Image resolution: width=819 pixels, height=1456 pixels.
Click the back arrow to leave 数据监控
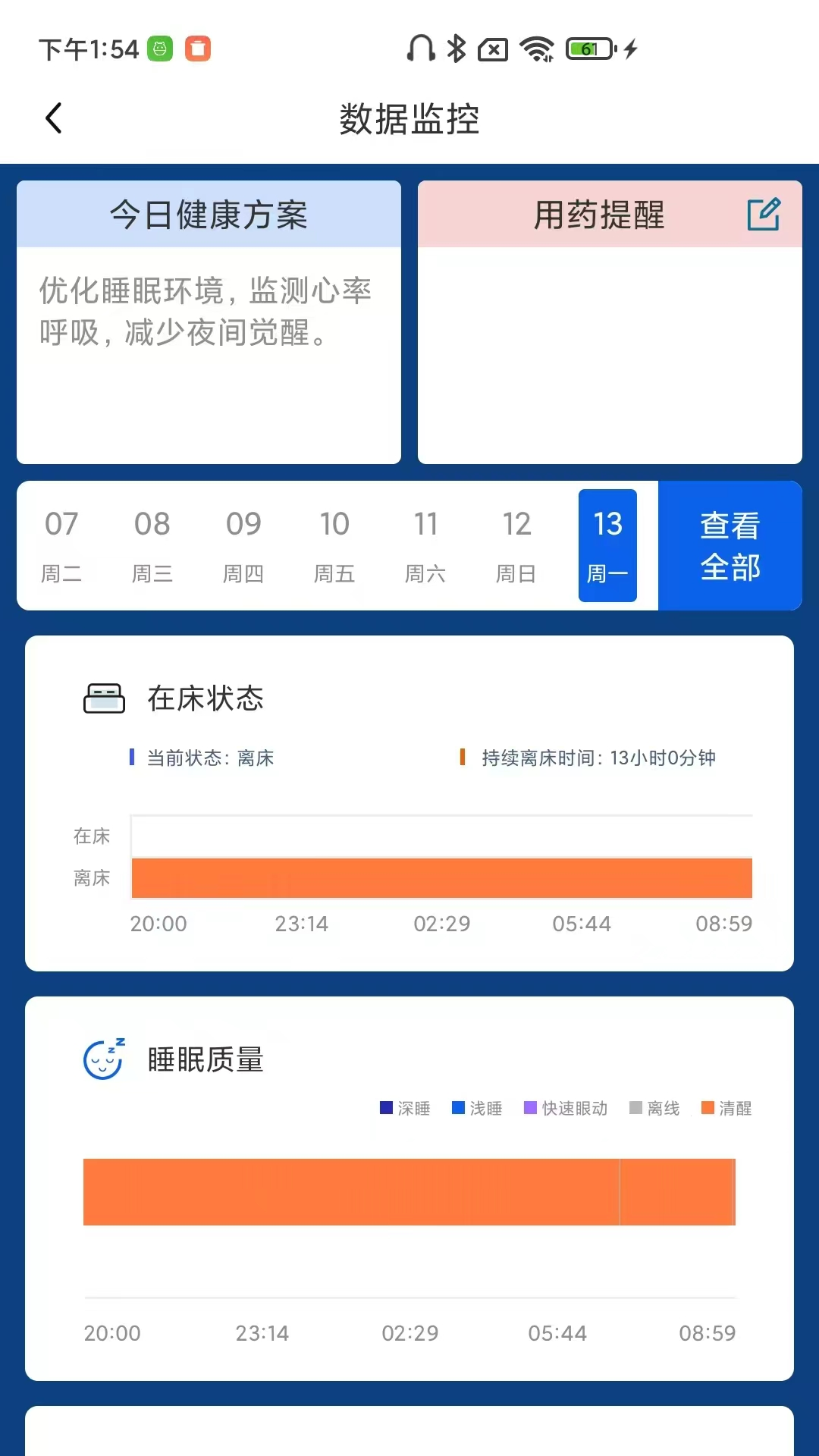click(53, 118)
